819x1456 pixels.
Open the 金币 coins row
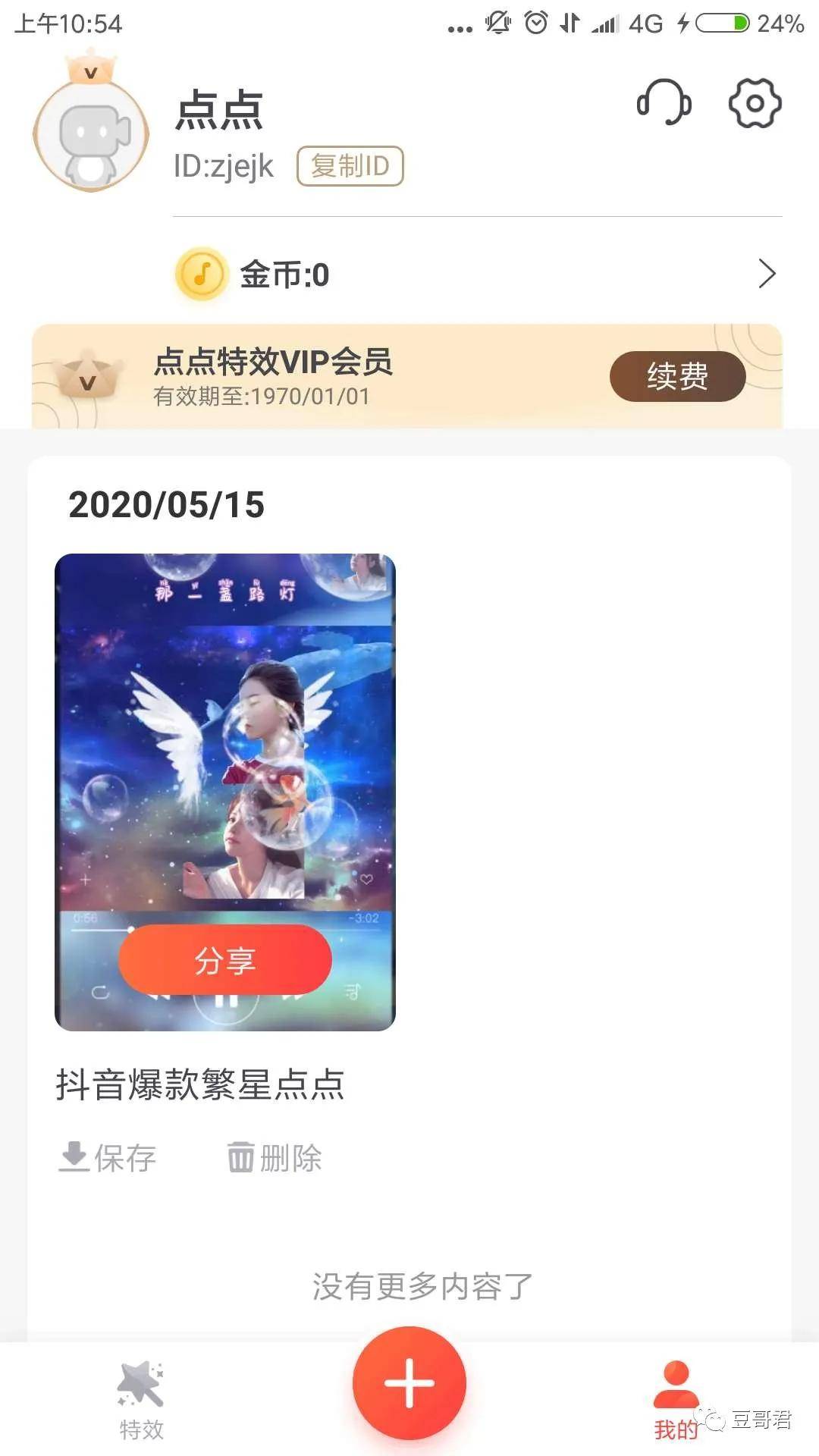pyautogui.click(x=478, y=274)
